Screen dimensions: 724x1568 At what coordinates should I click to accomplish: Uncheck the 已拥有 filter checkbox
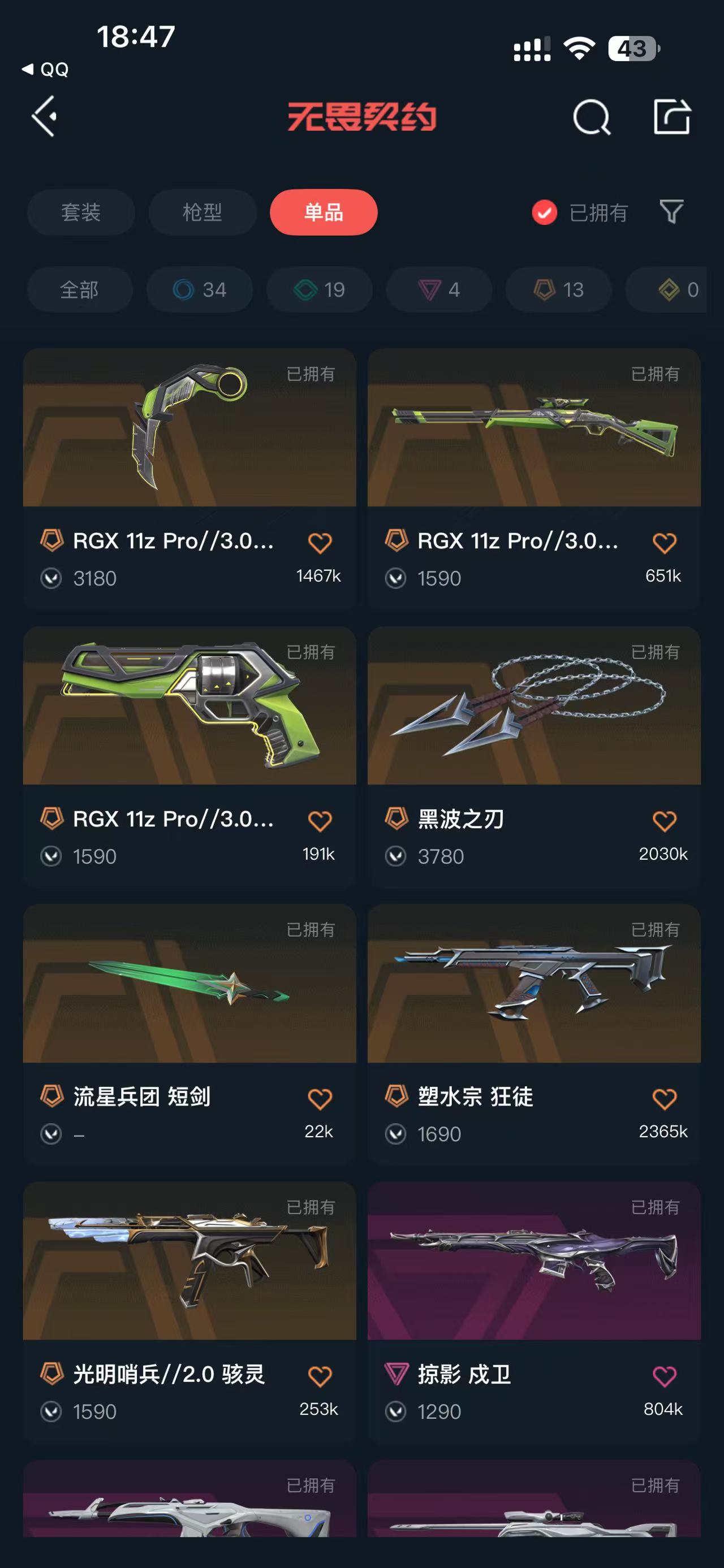544,213
